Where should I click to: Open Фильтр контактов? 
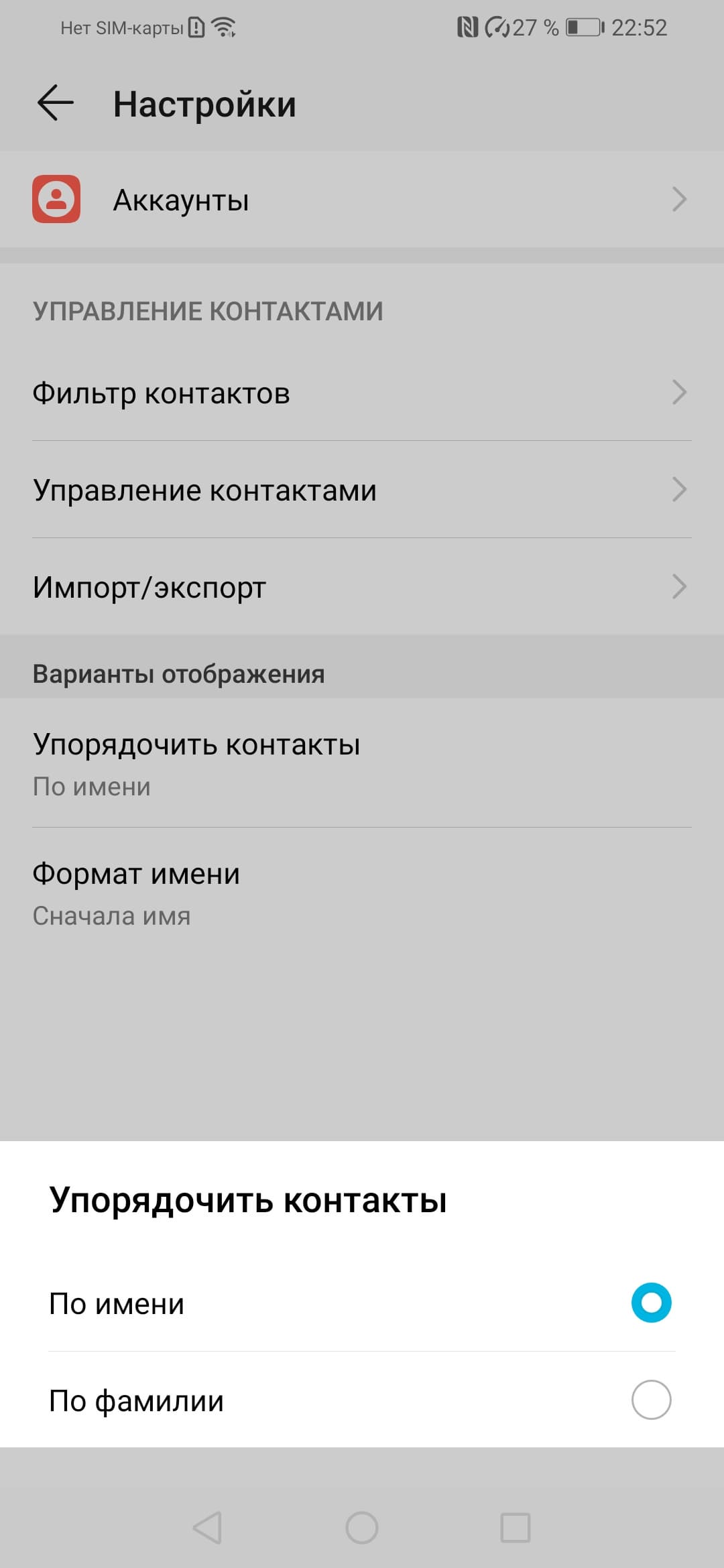(362, 393)
